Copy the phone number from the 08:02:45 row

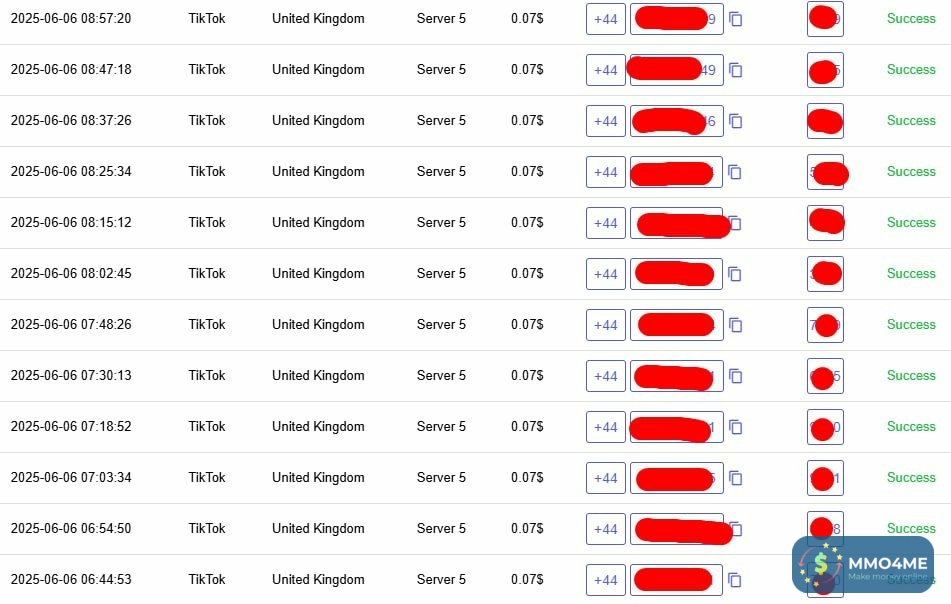735,274
